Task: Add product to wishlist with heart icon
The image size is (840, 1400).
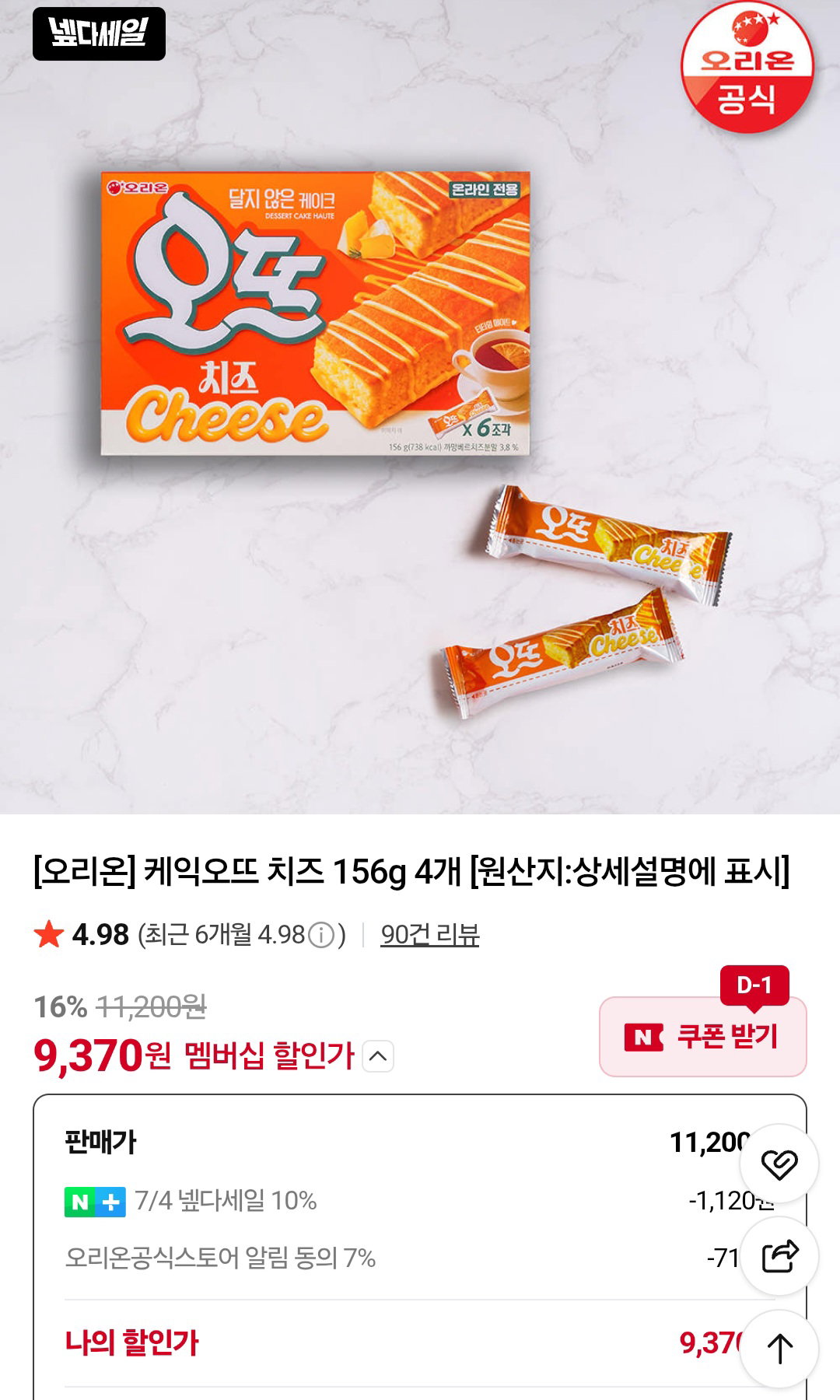Action: point(779,1164)
